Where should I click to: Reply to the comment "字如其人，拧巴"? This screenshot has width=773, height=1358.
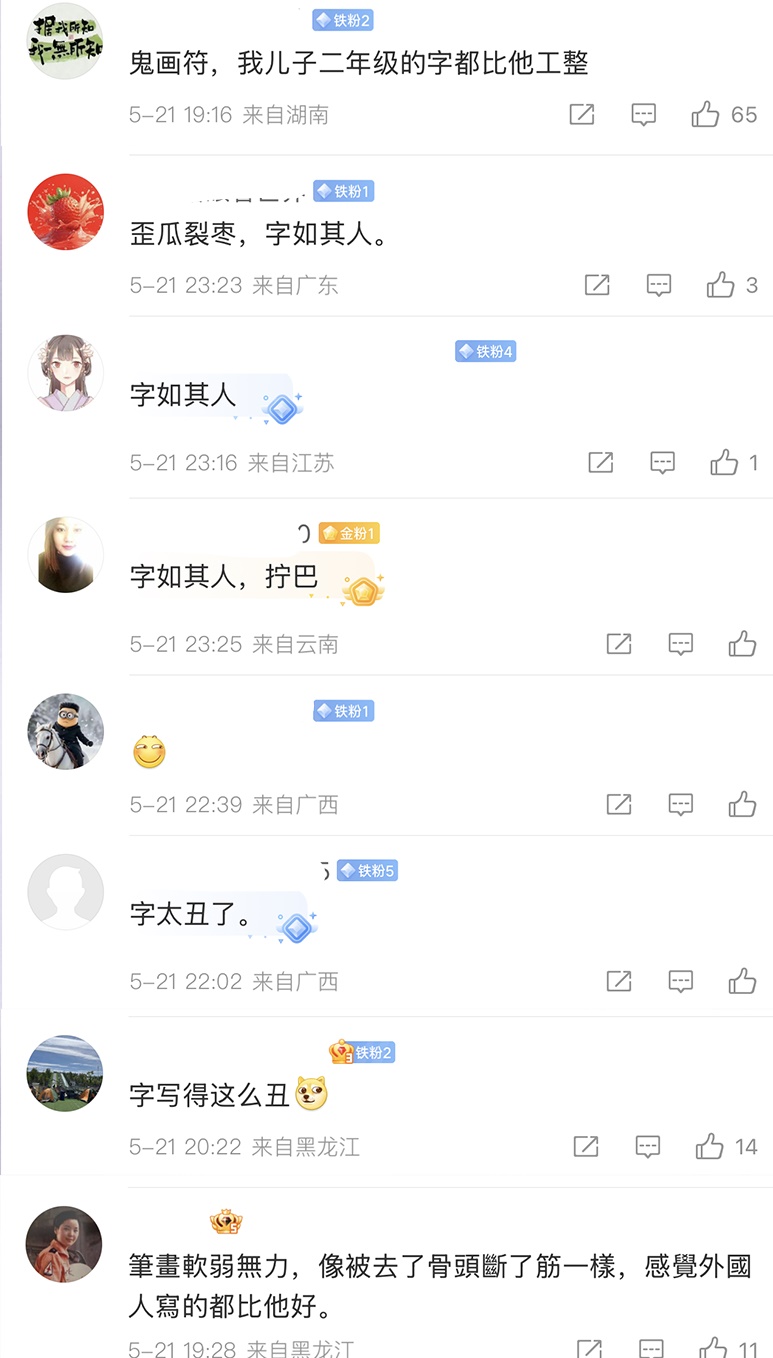[681, 644]
